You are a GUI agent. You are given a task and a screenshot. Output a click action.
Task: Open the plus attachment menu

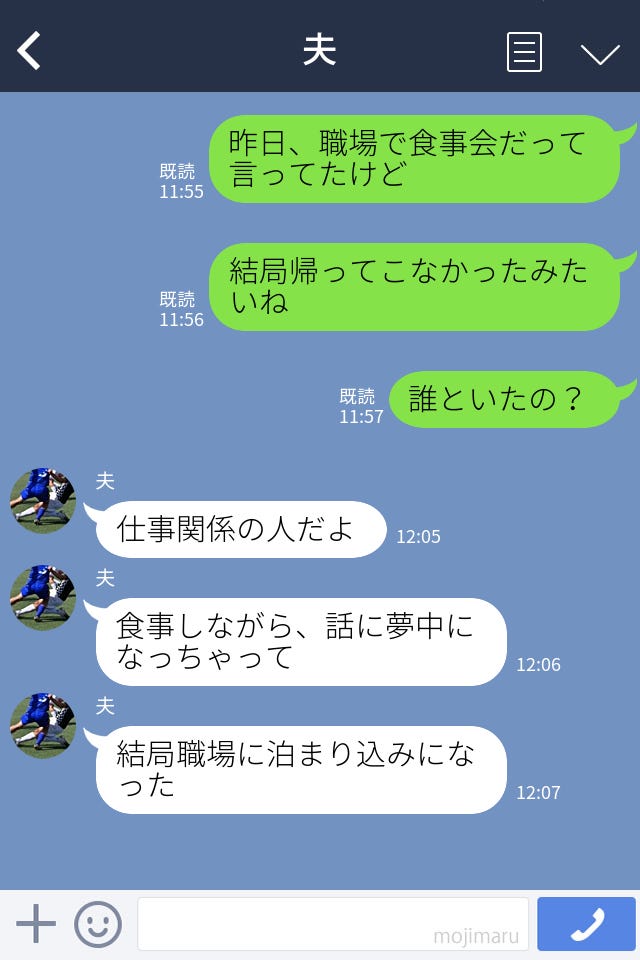pyautogui.click(x=36, y=924)
